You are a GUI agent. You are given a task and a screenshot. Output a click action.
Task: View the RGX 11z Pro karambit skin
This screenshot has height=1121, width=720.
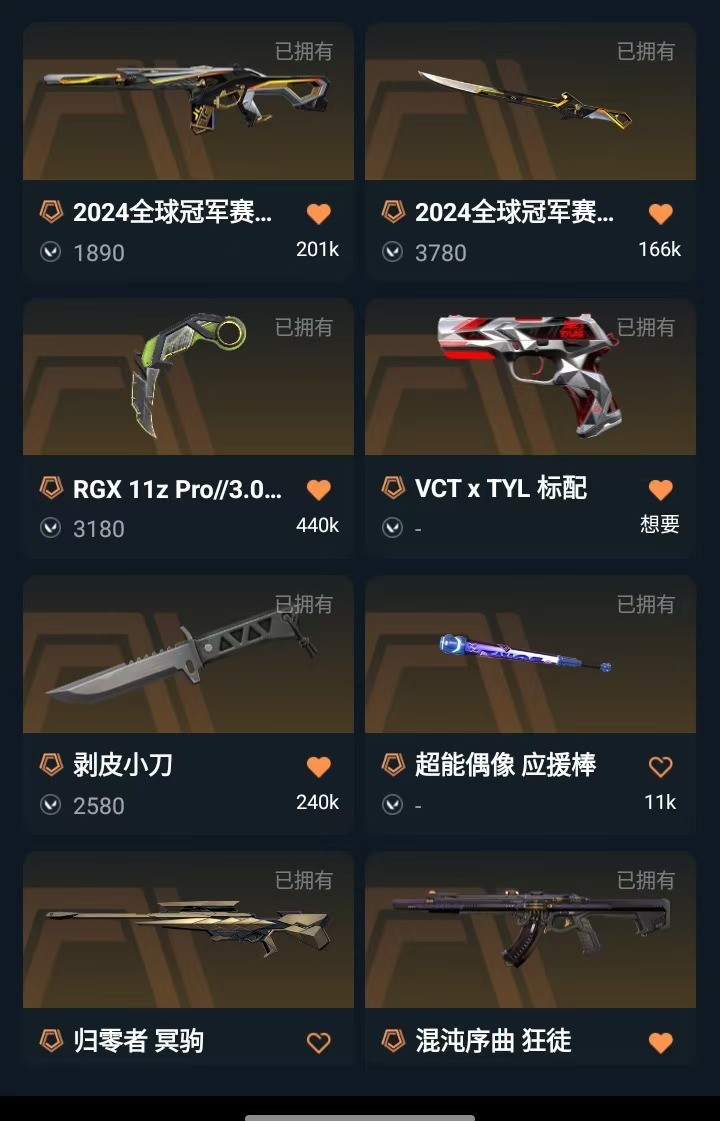point(188,378)
